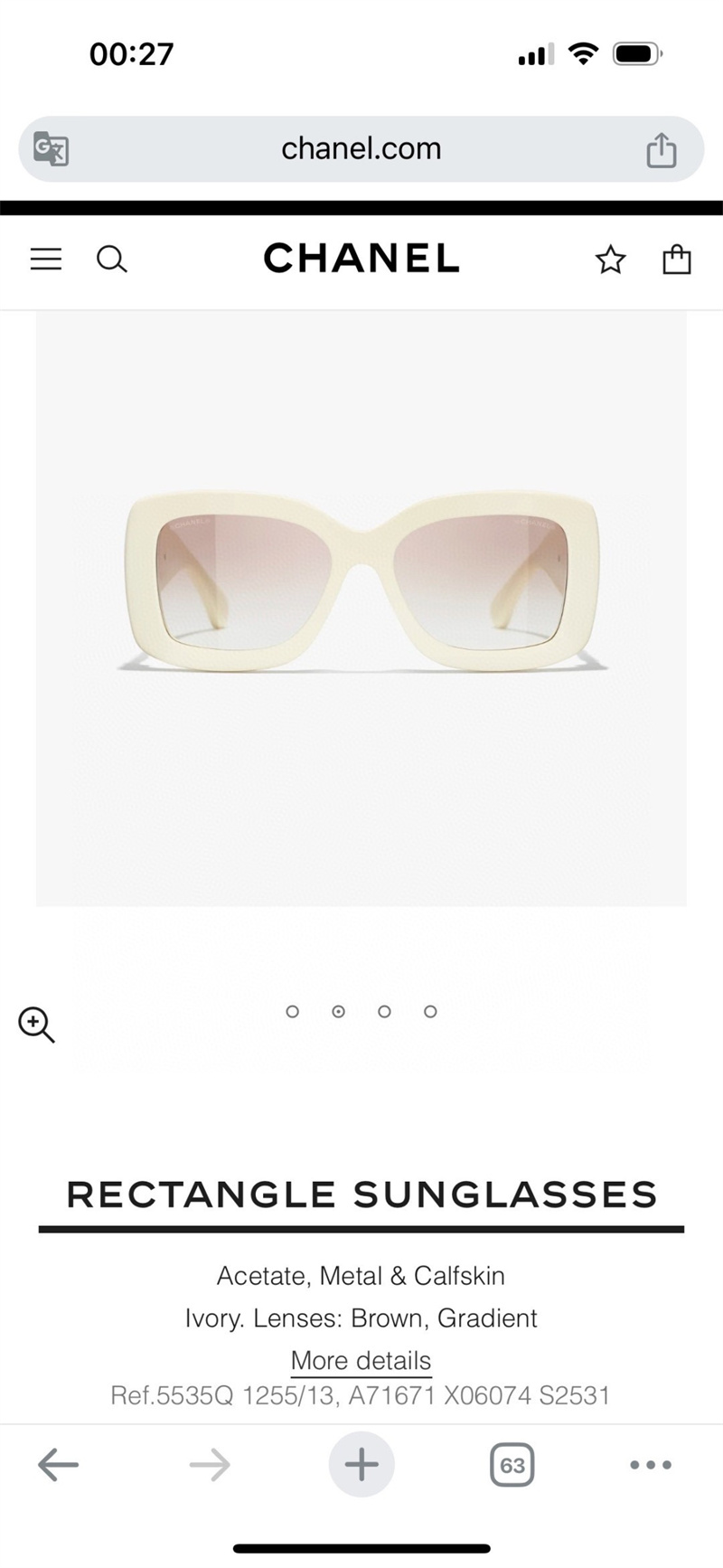723x1568 pixels.
Task: Share this page from the address bar
Action: click(661, 150)
